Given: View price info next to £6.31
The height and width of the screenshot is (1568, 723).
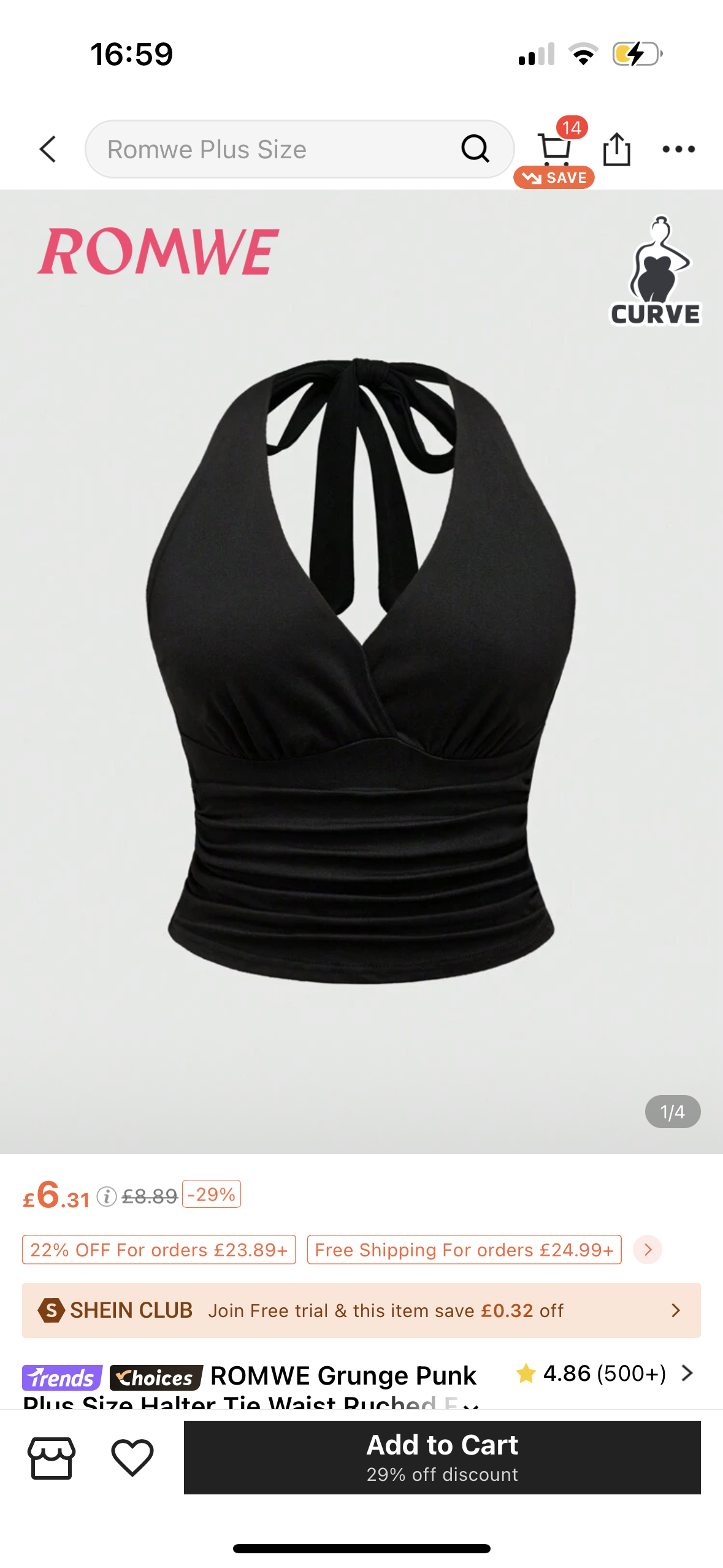Looking at the screenshot, I should pos(107,1196).
